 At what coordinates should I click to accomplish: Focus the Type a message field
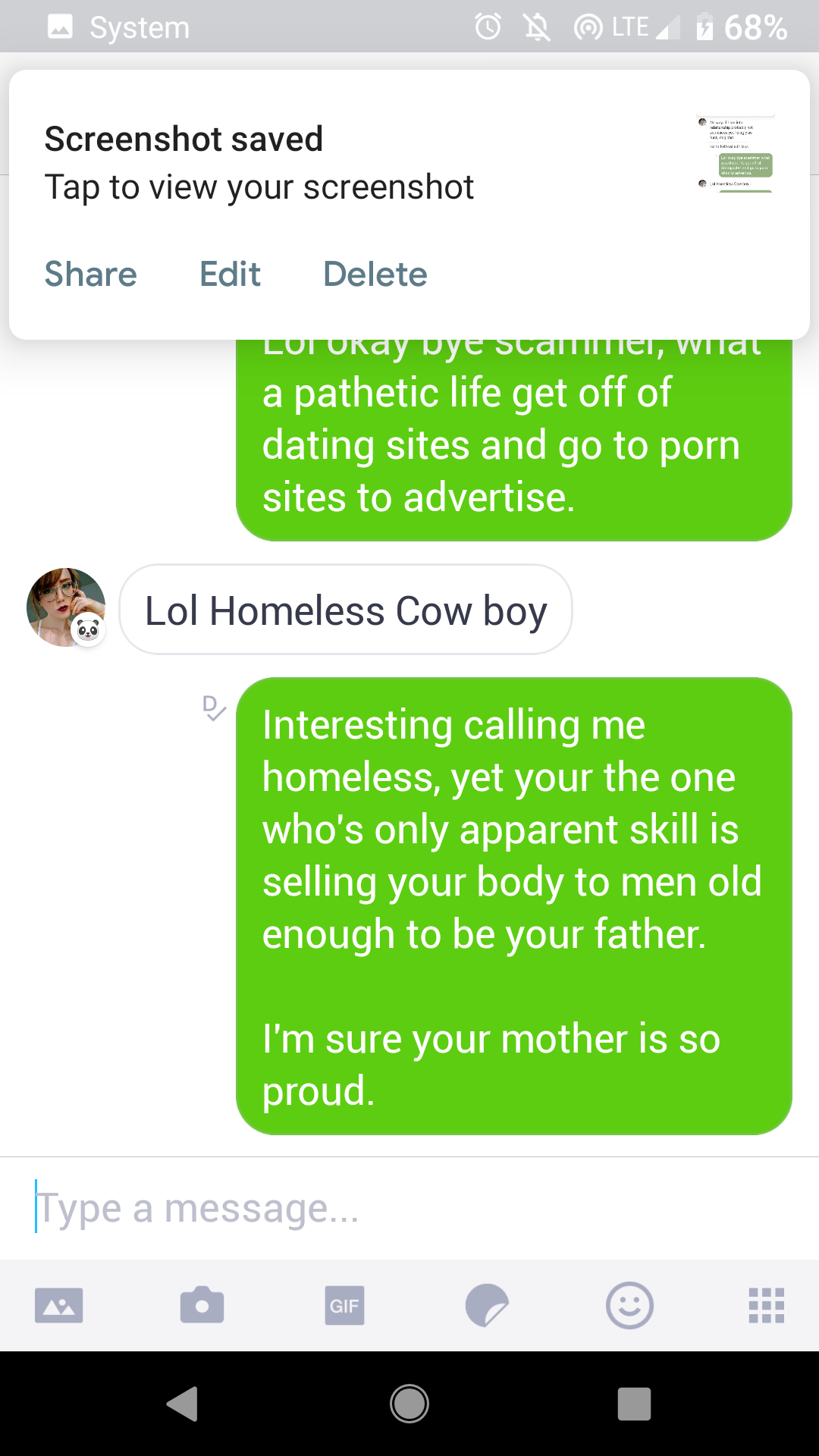point(409,1208)
